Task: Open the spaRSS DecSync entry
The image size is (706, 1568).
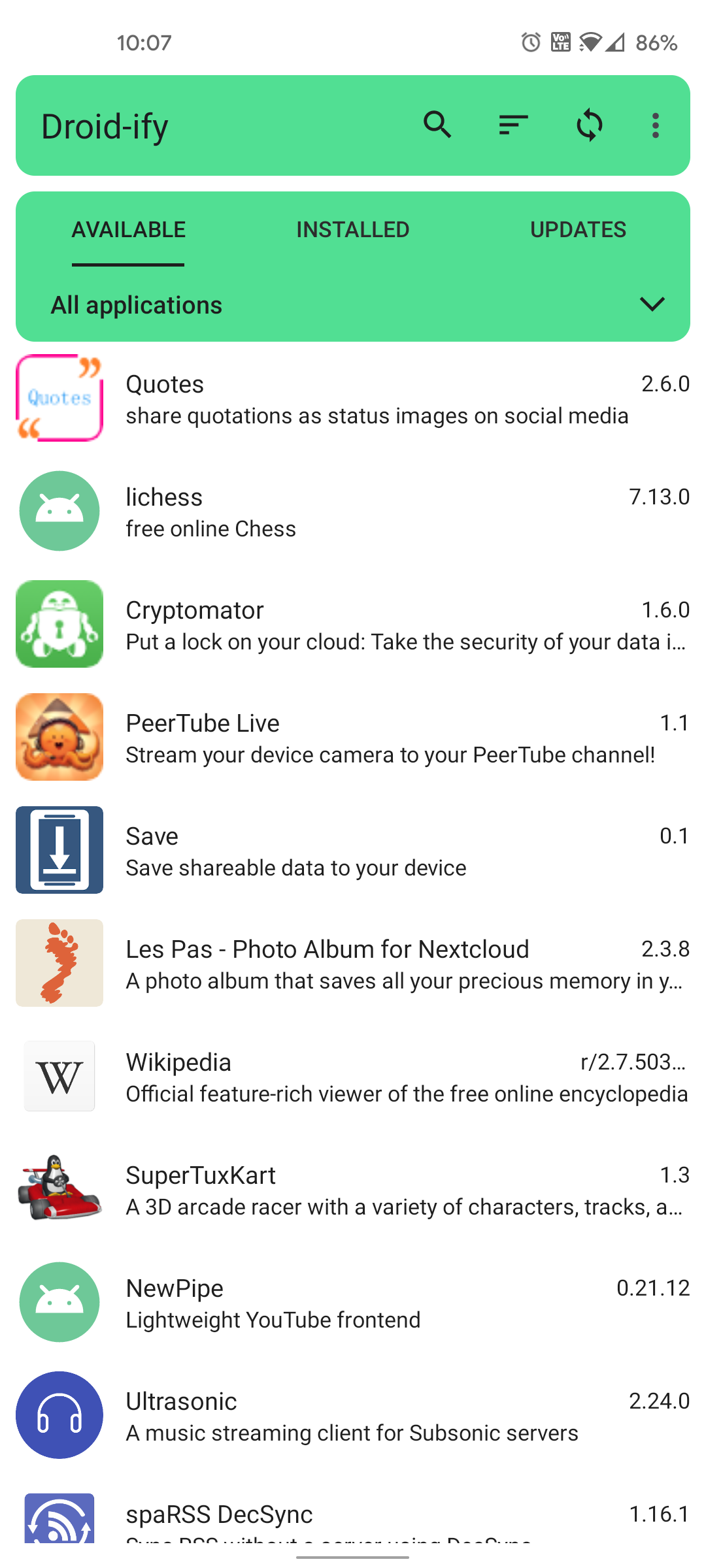Action: pos(353,1508)
